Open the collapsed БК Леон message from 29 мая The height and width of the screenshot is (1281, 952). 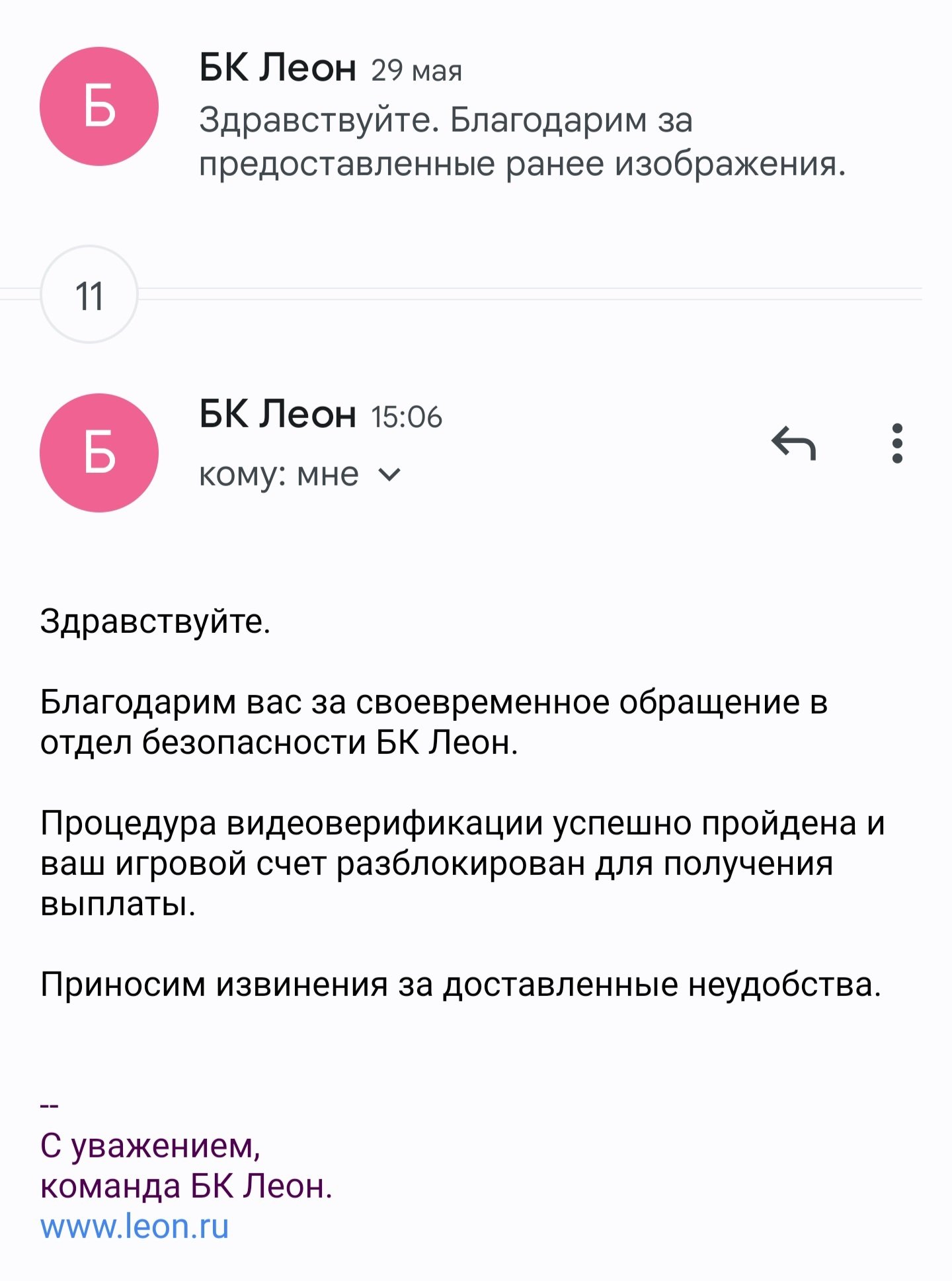coord(521,119)
